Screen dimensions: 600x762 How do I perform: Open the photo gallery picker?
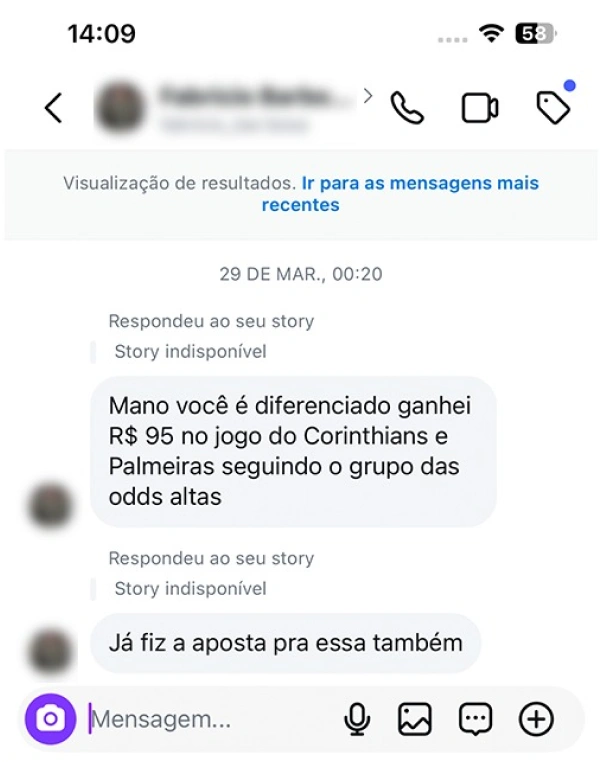point(414,719)
